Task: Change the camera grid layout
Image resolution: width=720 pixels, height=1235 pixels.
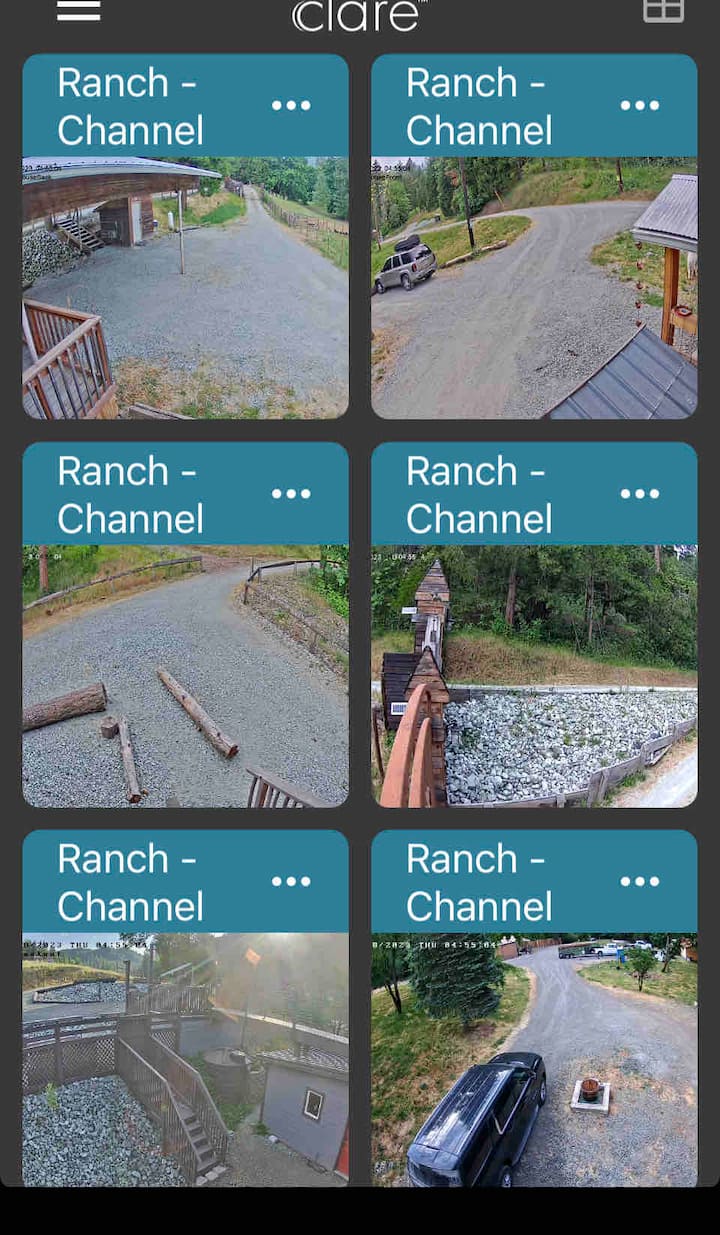Action: tap(663, 11)
